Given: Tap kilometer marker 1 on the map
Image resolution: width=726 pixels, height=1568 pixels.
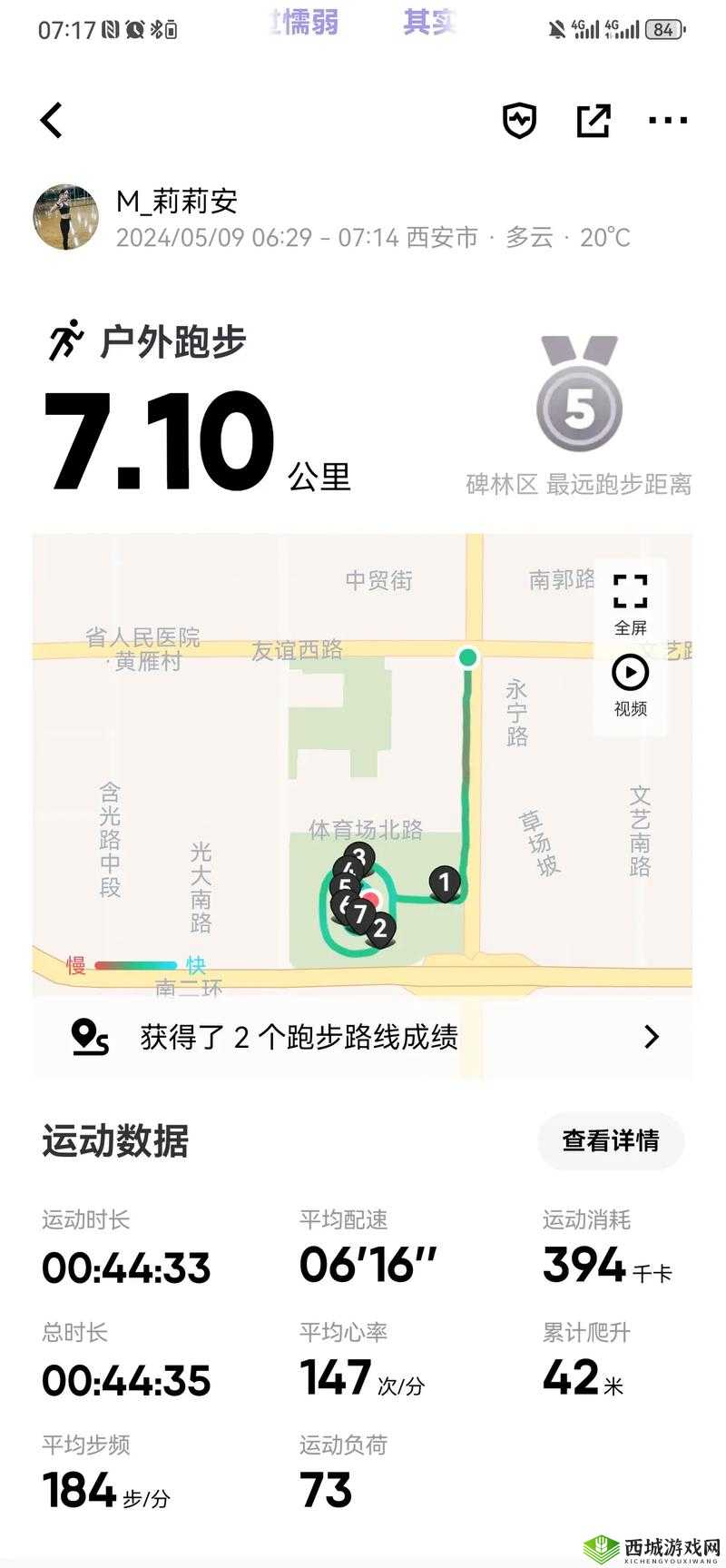Looking at the screenshot, I should point(444,882).
